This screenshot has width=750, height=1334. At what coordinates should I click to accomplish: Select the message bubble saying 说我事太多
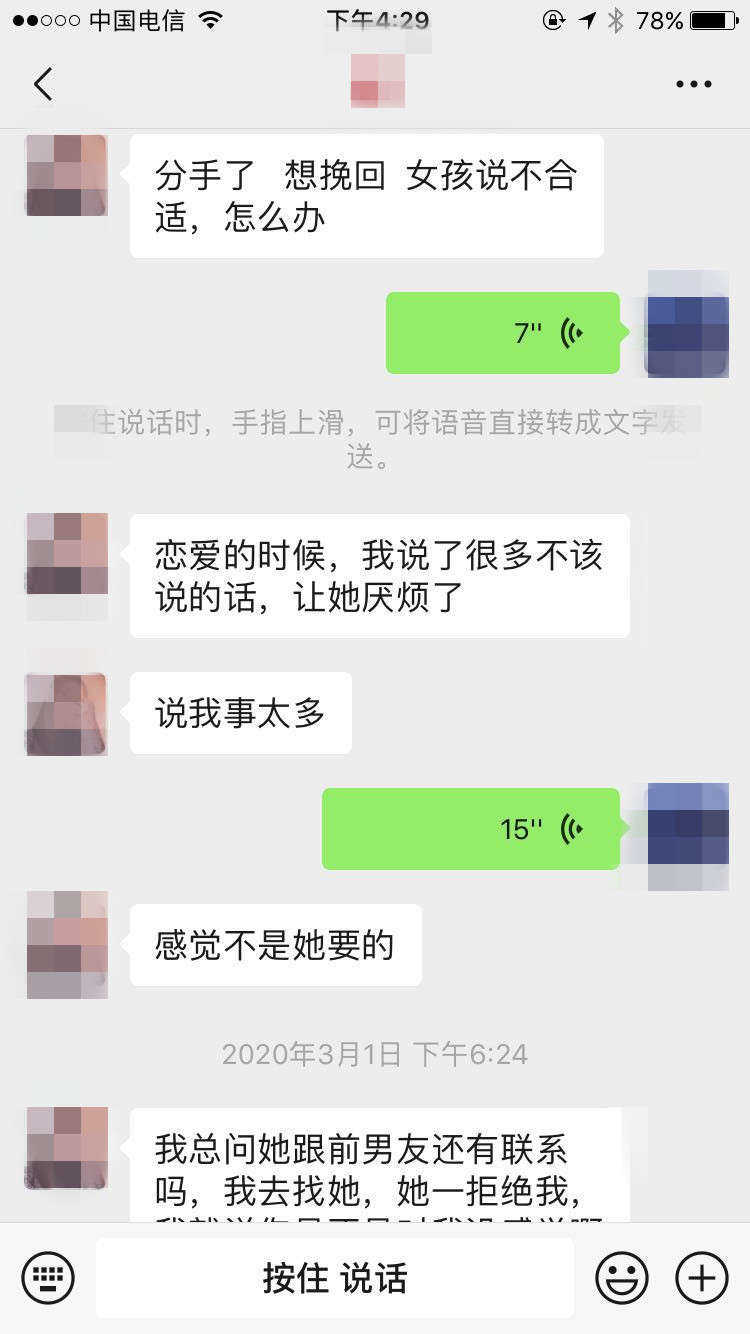[239, 712]
